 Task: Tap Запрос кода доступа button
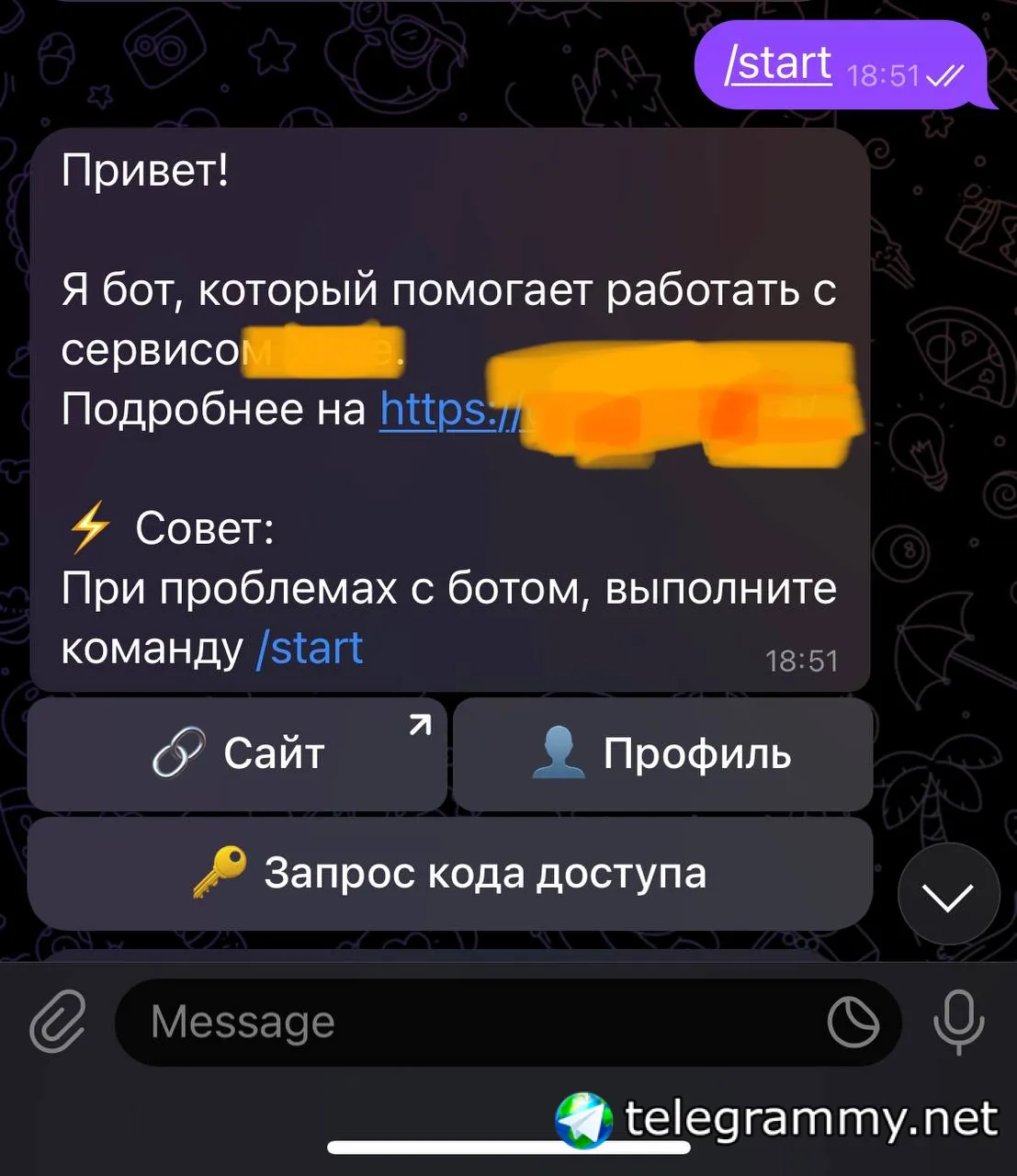(449, 874)
